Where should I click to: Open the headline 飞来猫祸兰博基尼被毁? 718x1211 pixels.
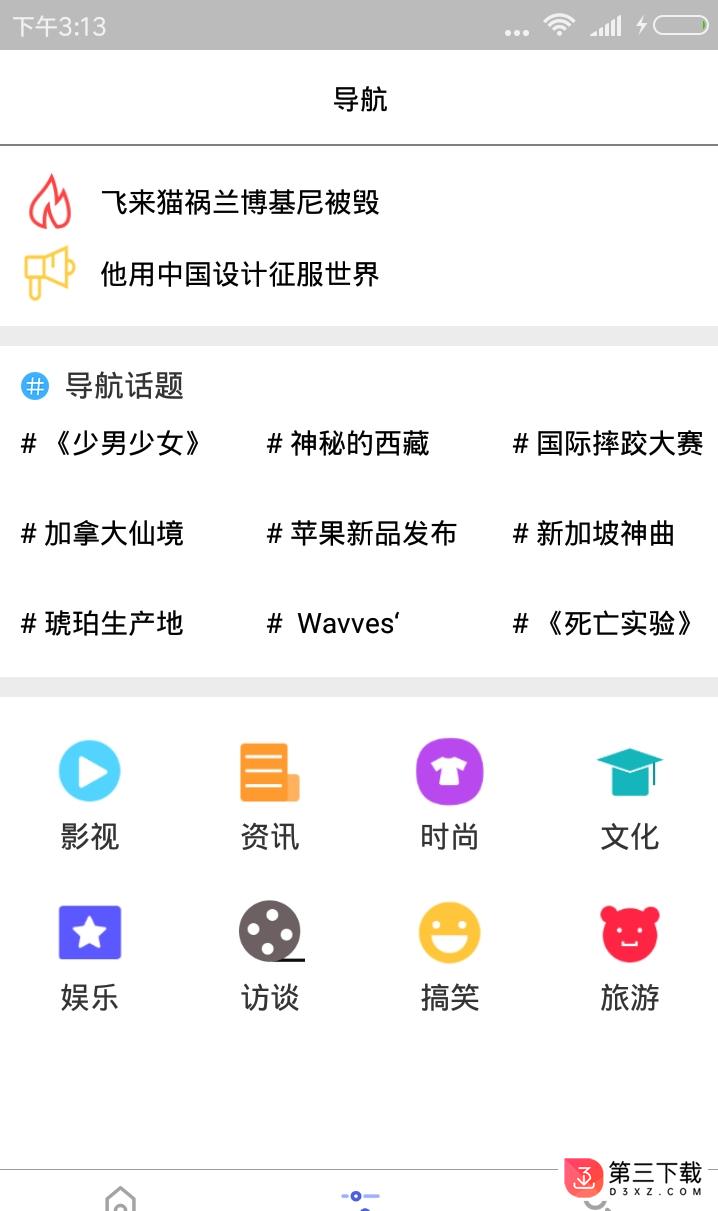tap(240, 202)
